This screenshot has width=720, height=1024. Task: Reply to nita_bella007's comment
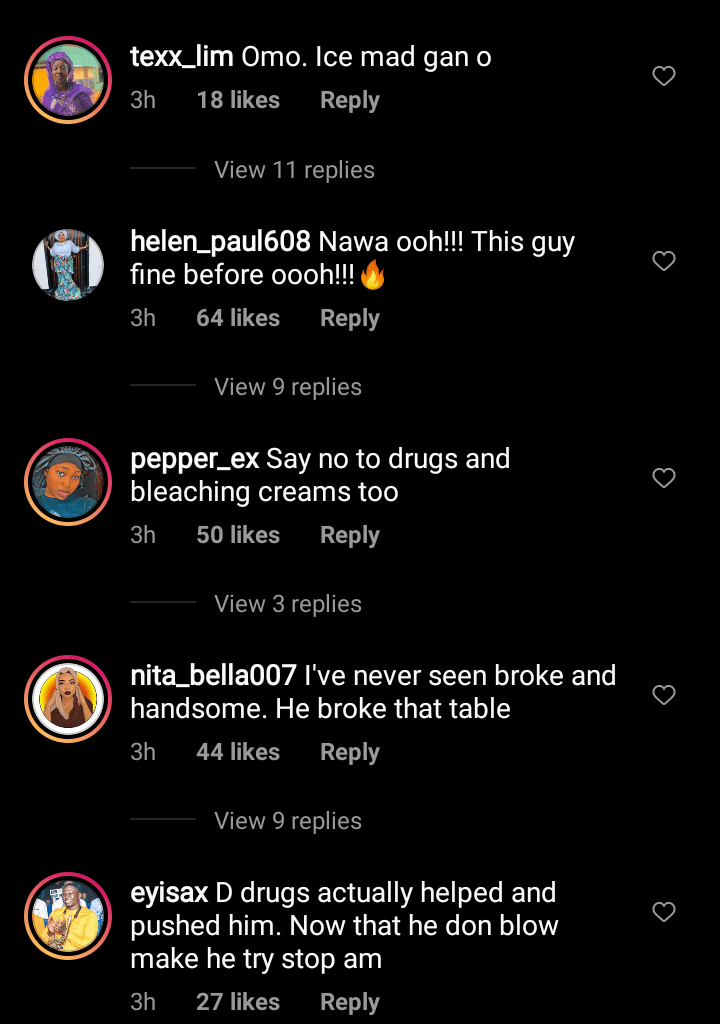pyautogui.click(x=349, y=752)
